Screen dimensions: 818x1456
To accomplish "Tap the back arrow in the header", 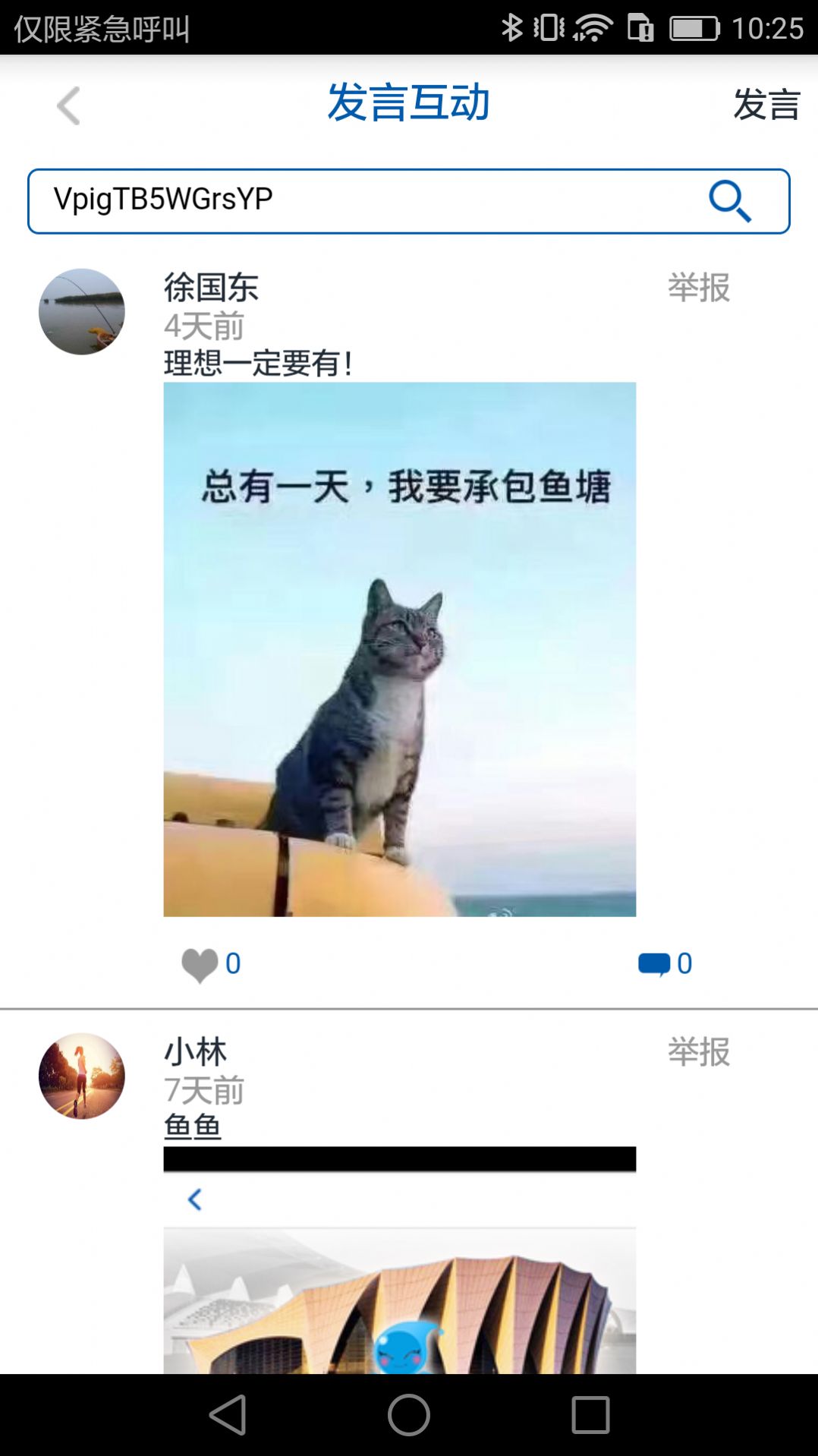I will click(x=68, y=106).
